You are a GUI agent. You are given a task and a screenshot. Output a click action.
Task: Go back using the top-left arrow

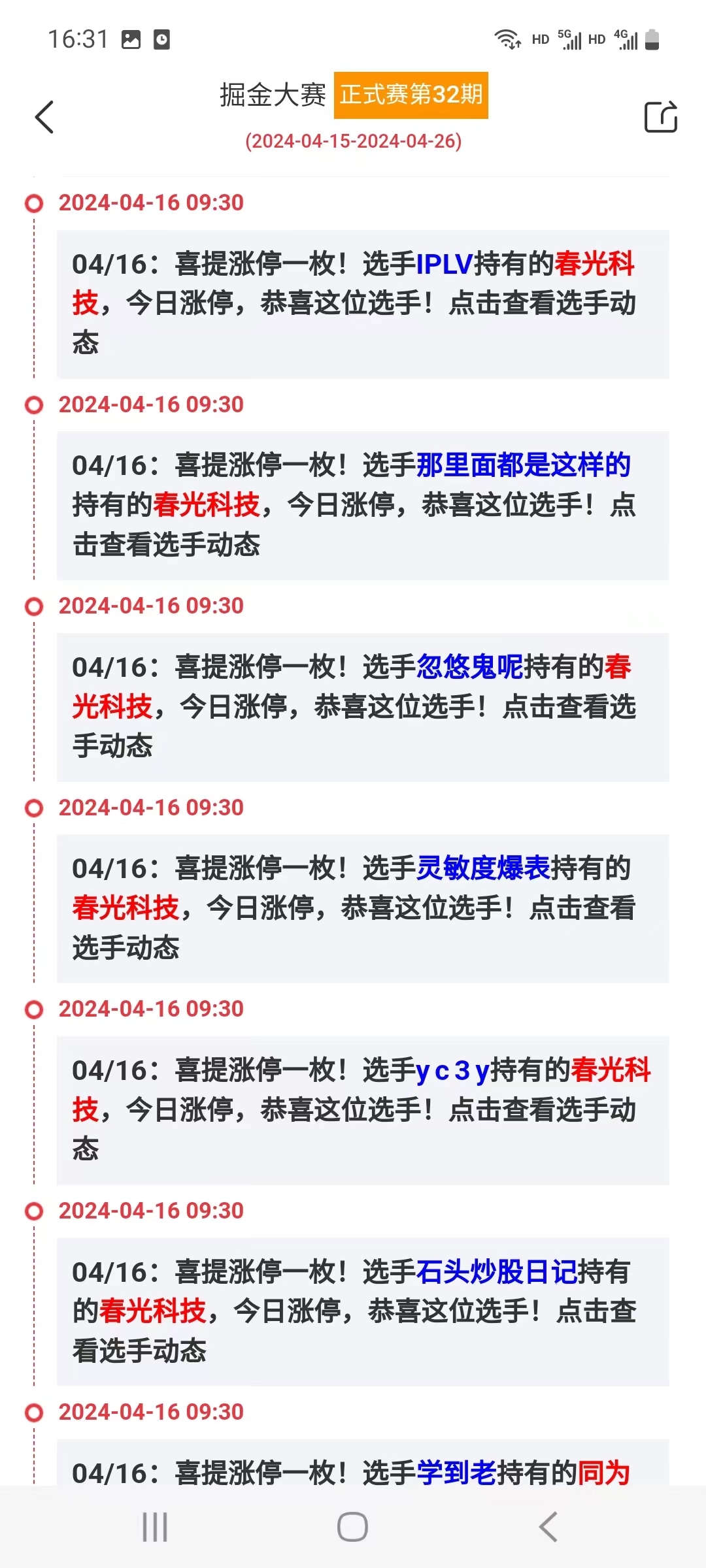point(44,118)
